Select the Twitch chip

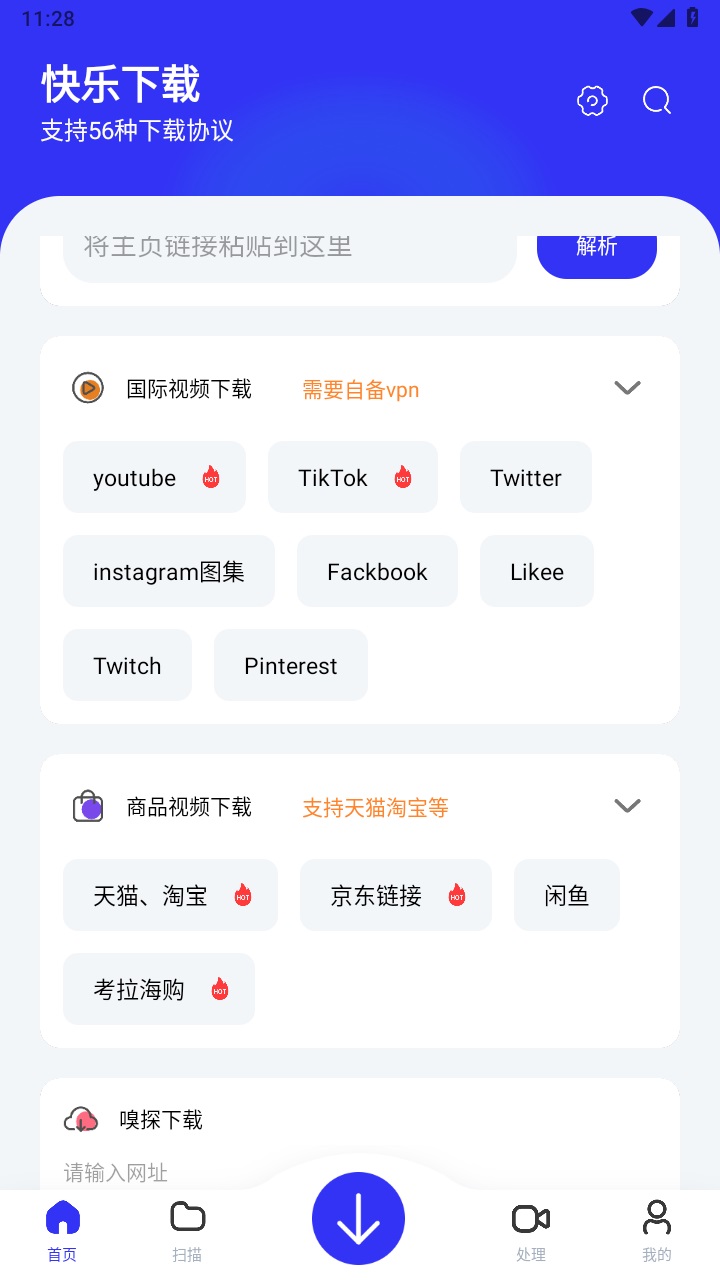[127, 665]
